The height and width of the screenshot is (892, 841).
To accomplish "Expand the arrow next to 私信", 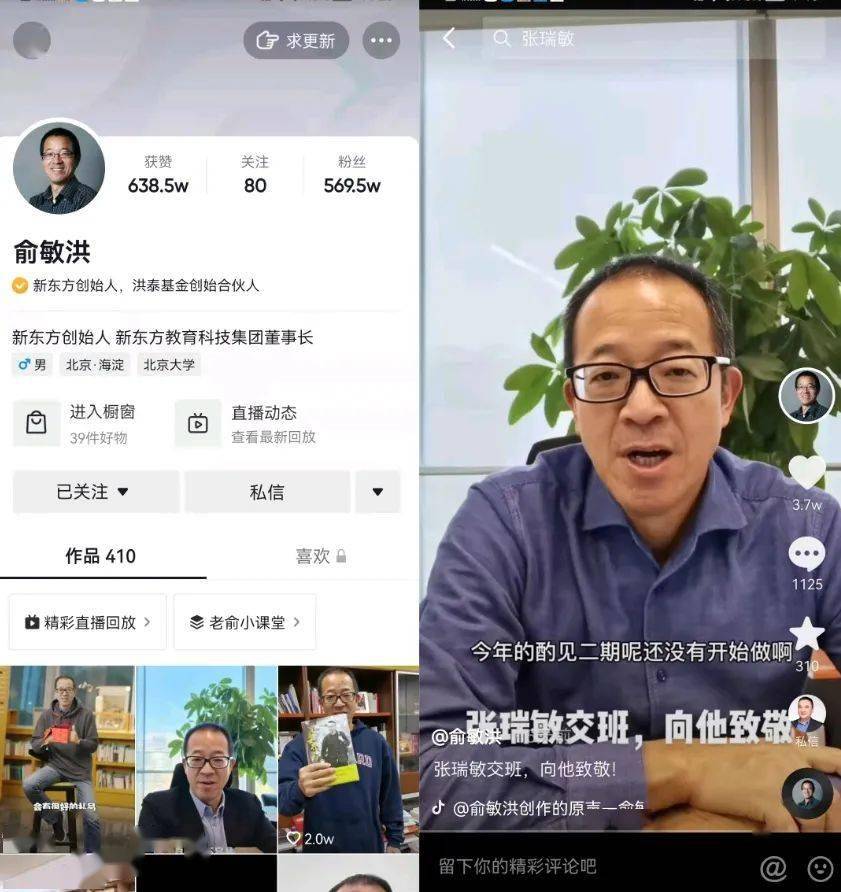I will click(x=378, y=492).
